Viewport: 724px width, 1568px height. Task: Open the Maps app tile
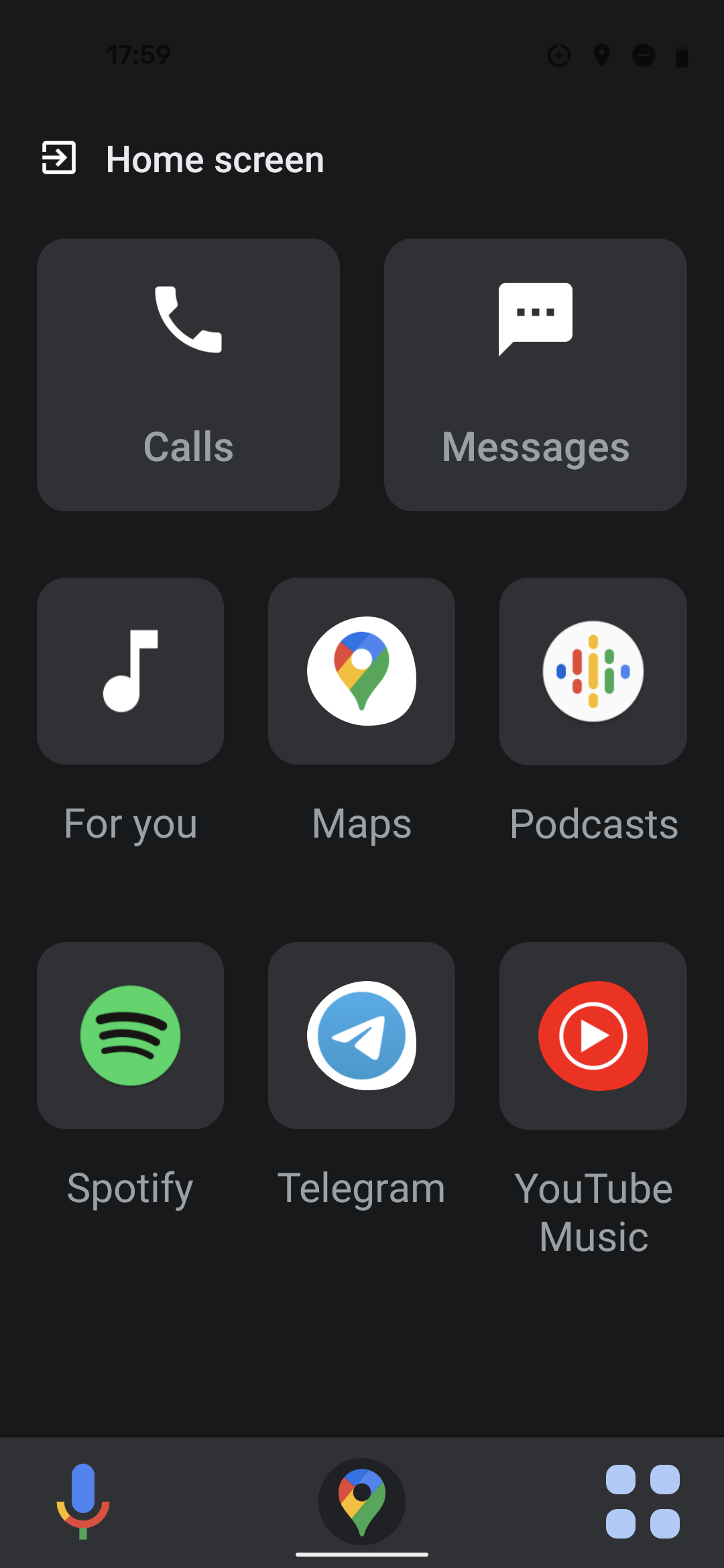click(x=361, y=670)
